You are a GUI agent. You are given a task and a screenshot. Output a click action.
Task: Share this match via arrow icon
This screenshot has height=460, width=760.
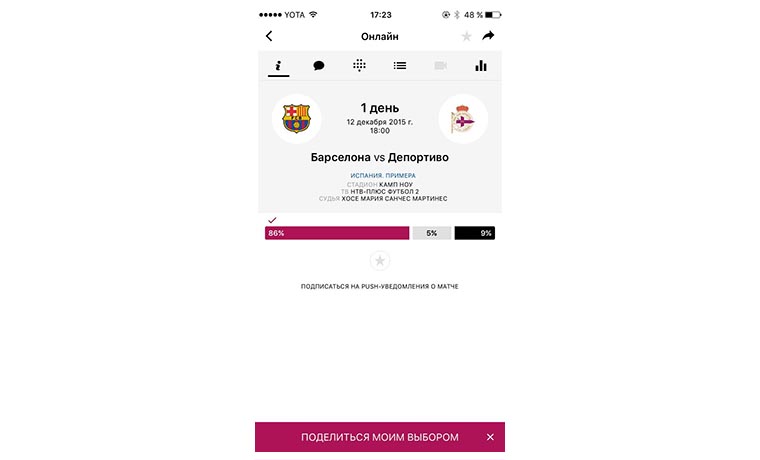489,36
